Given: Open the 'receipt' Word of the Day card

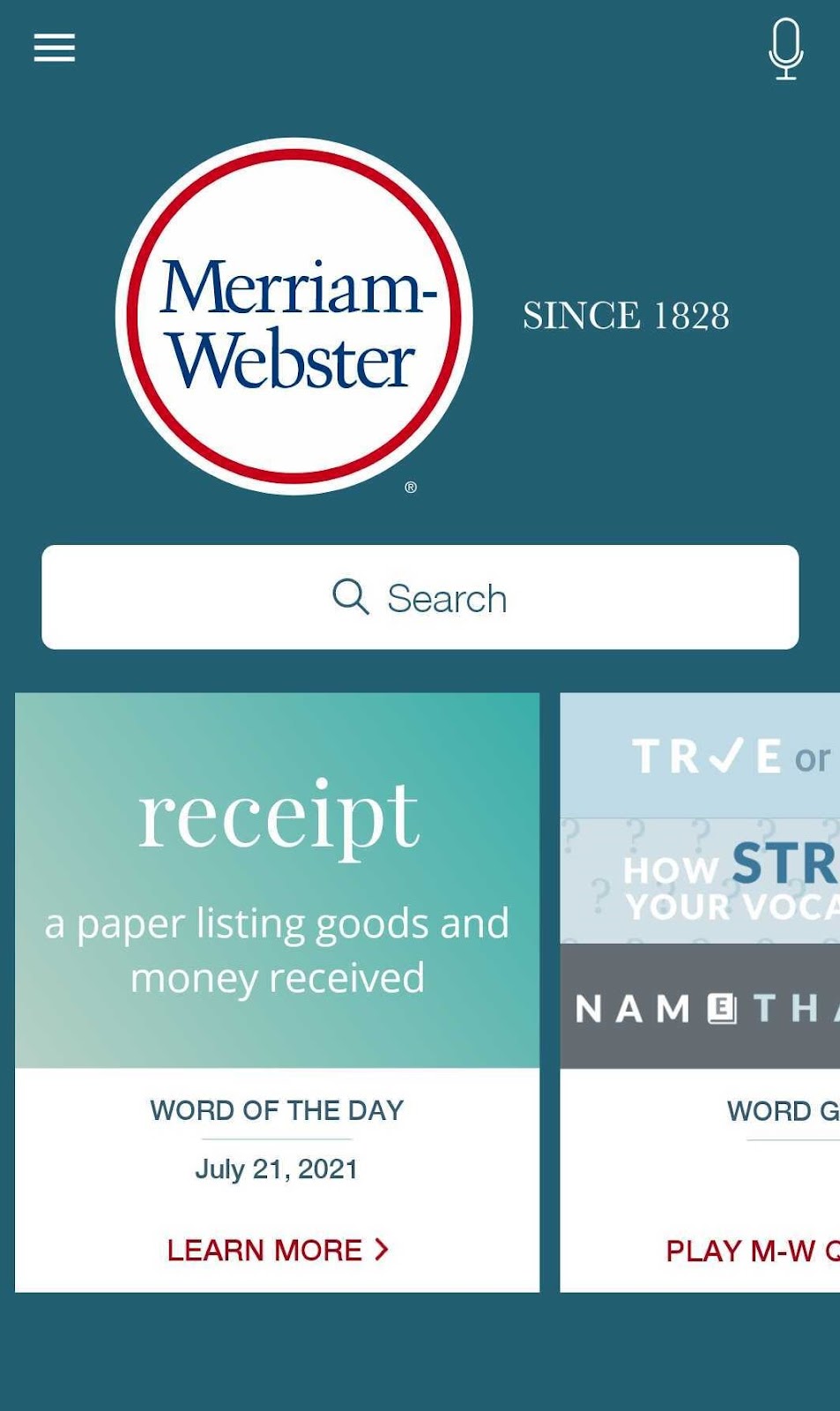Looking at the screenshot, I should [277, 880].
